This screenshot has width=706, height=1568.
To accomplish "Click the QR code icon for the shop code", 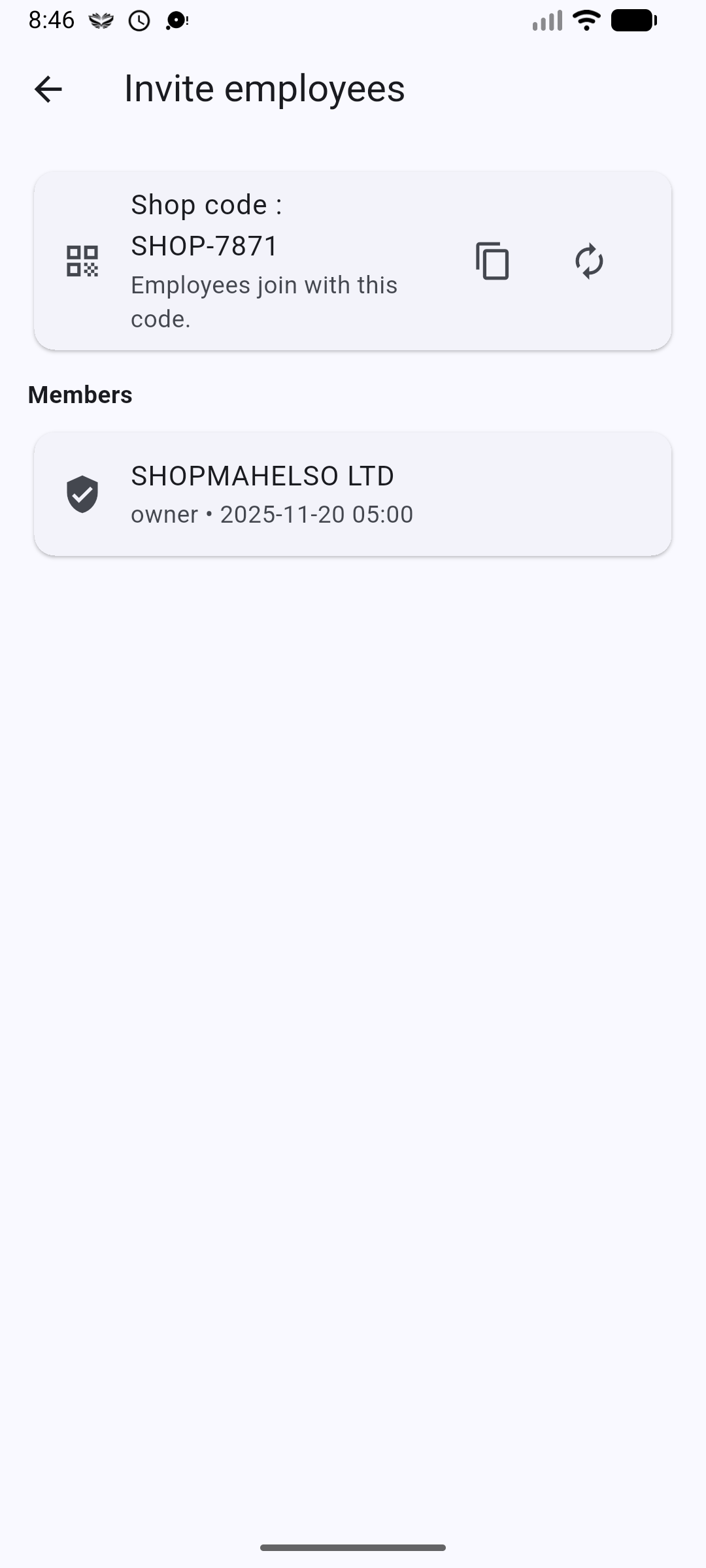I will tap(82, 261).
